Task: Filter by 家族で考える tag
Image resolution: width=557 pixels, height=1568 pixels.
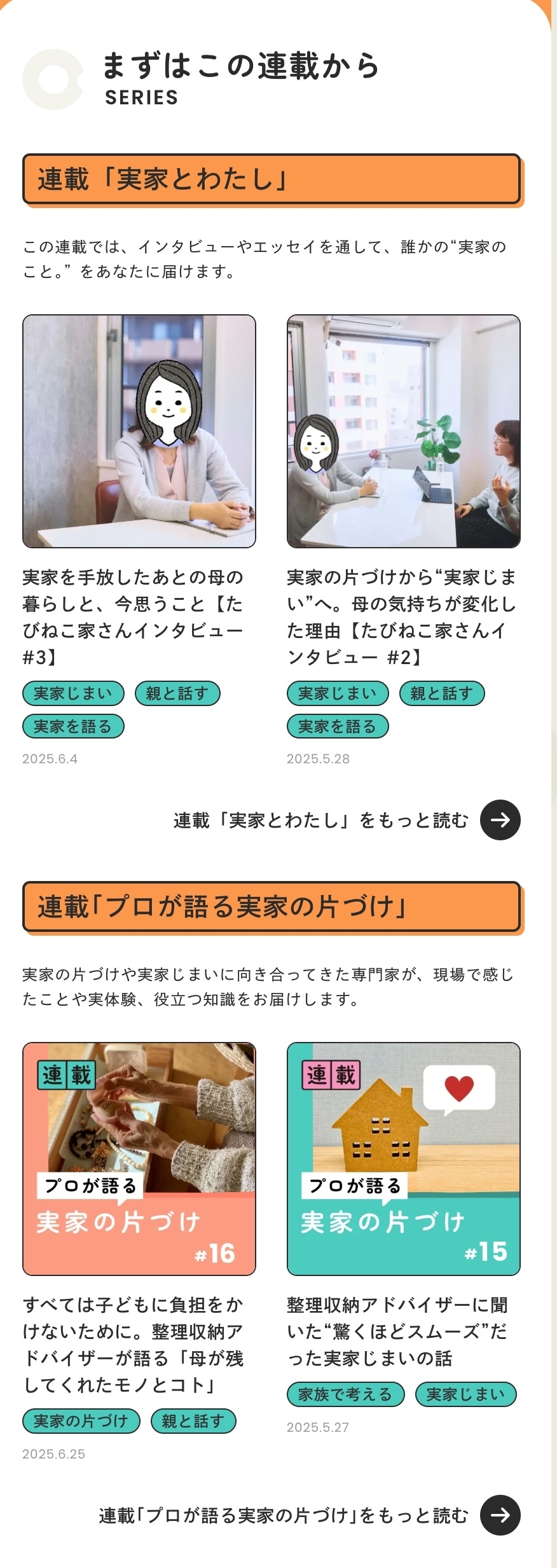Action: 346,1394
